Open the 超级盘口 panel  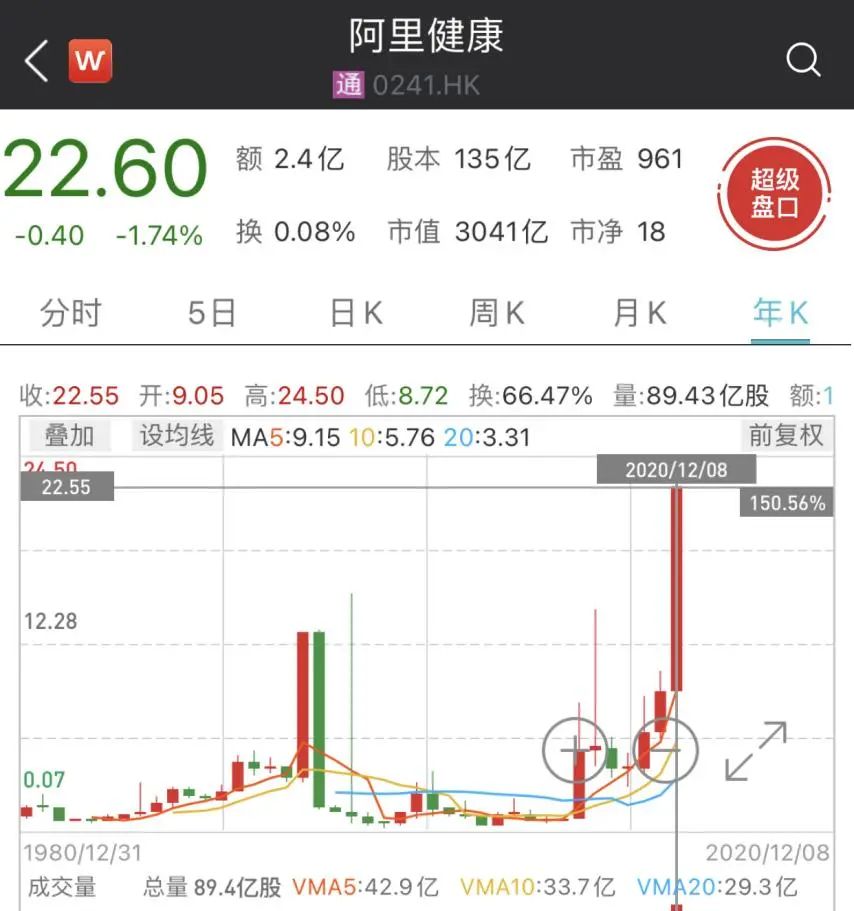[x=775, y=194]
